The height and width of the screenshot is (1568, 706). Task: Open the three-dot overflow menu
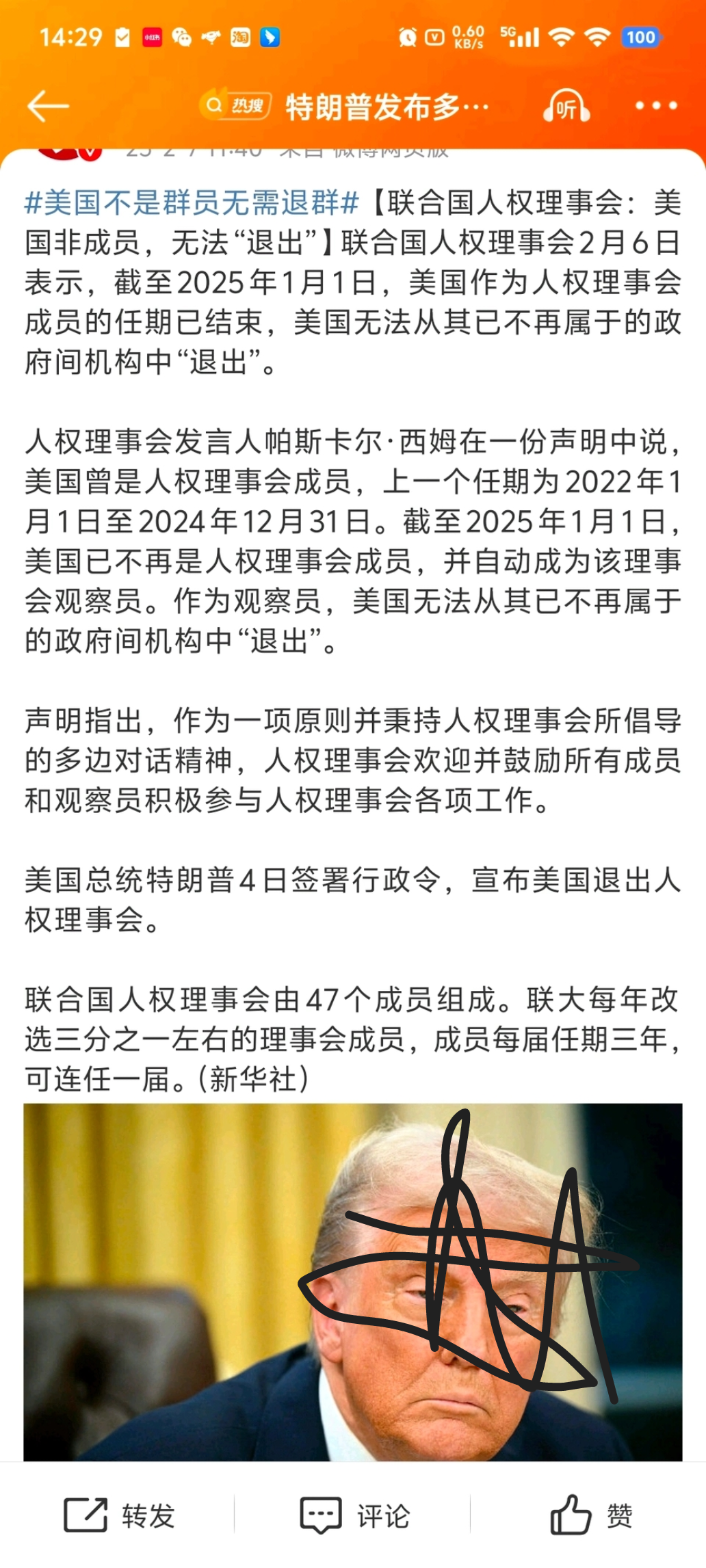(655, 106)
